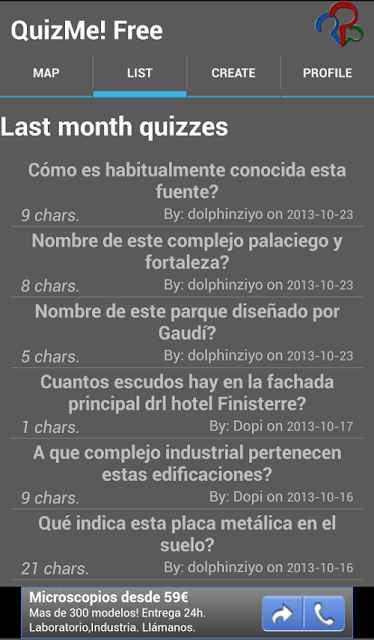
Task: Open the quiz about the fuente
Action: click(187, 191)
